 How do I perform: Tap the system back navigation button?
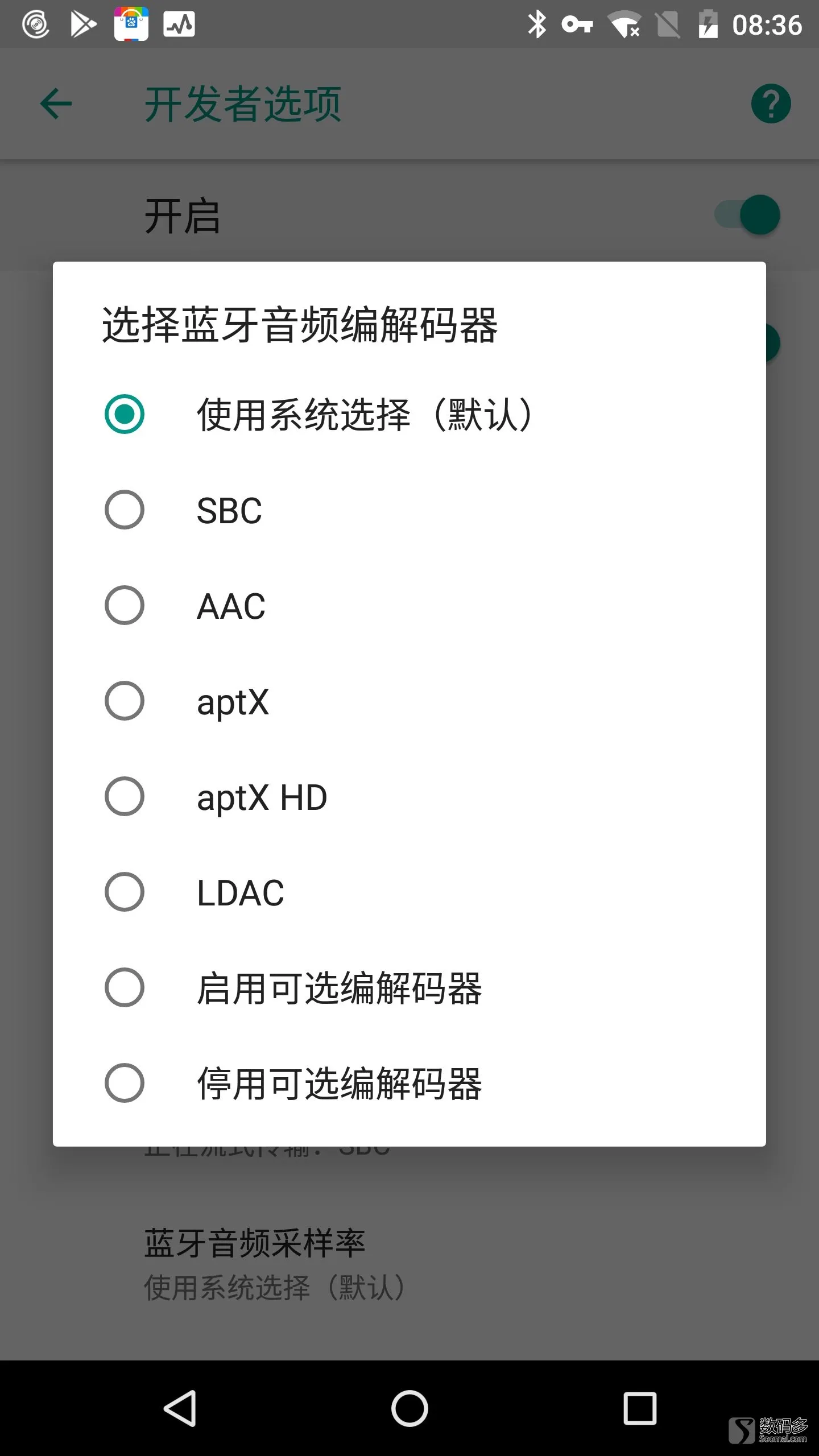coord(180,1408)
